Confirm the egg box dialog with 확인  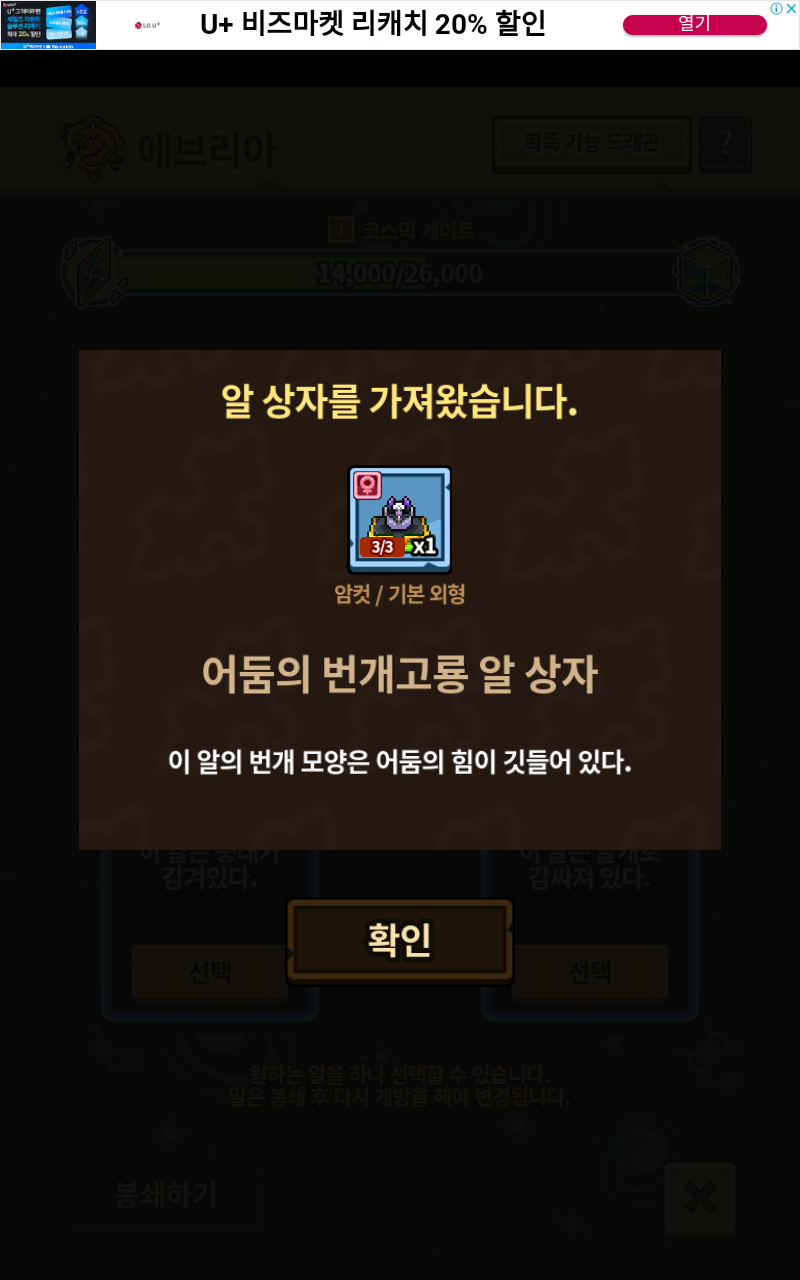tap(400, 940)
